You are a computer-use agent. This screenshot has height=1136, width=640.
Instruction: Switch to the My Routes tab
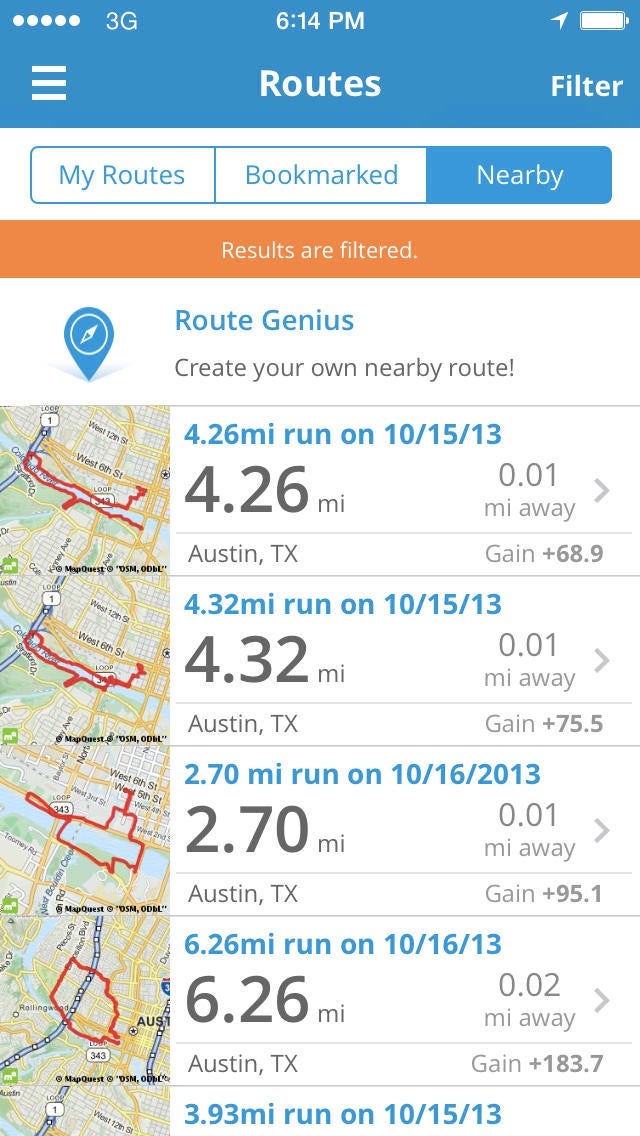click(x=122, y=176)
